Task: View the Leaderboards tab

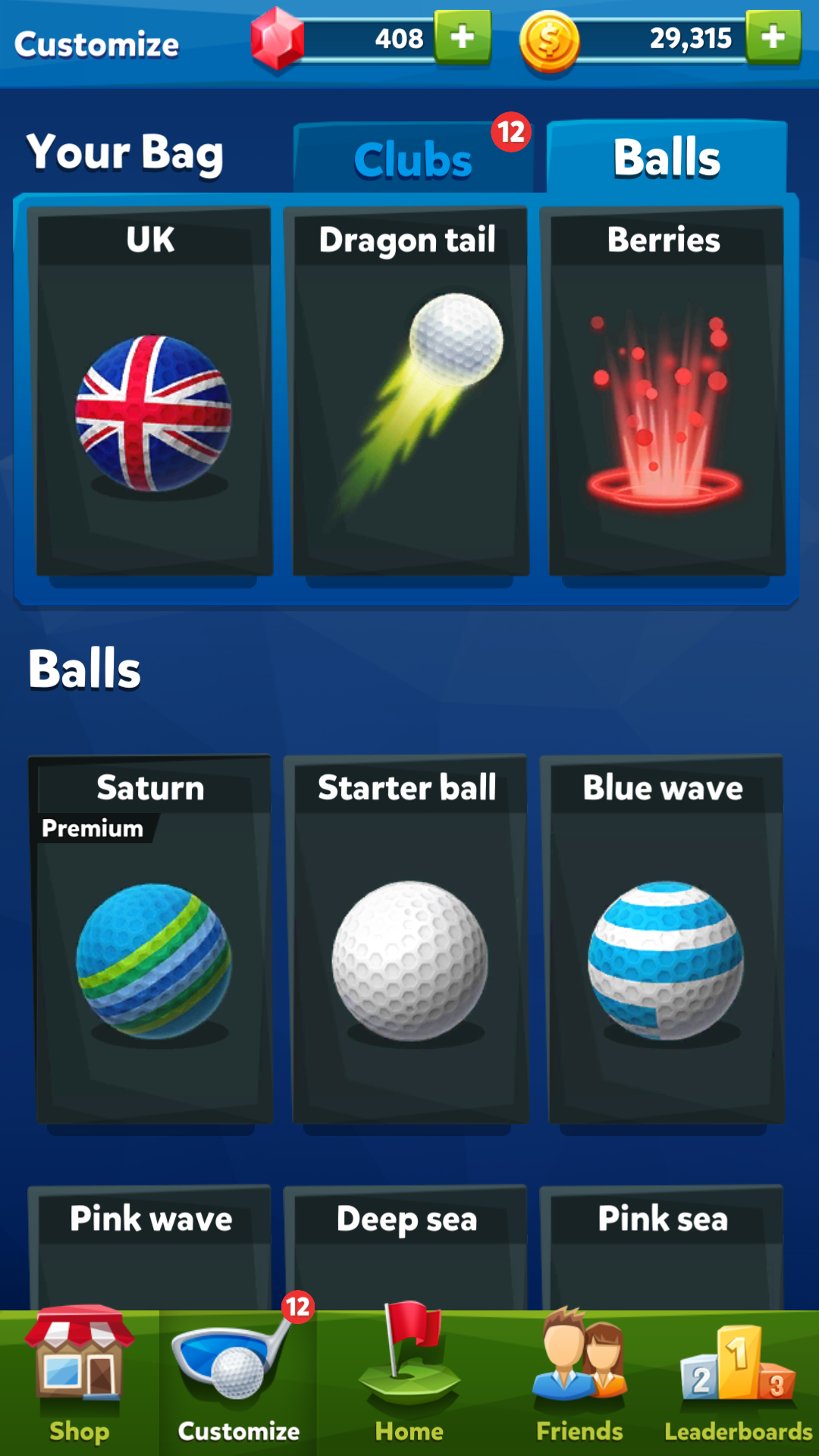Action: (739, 1382)
